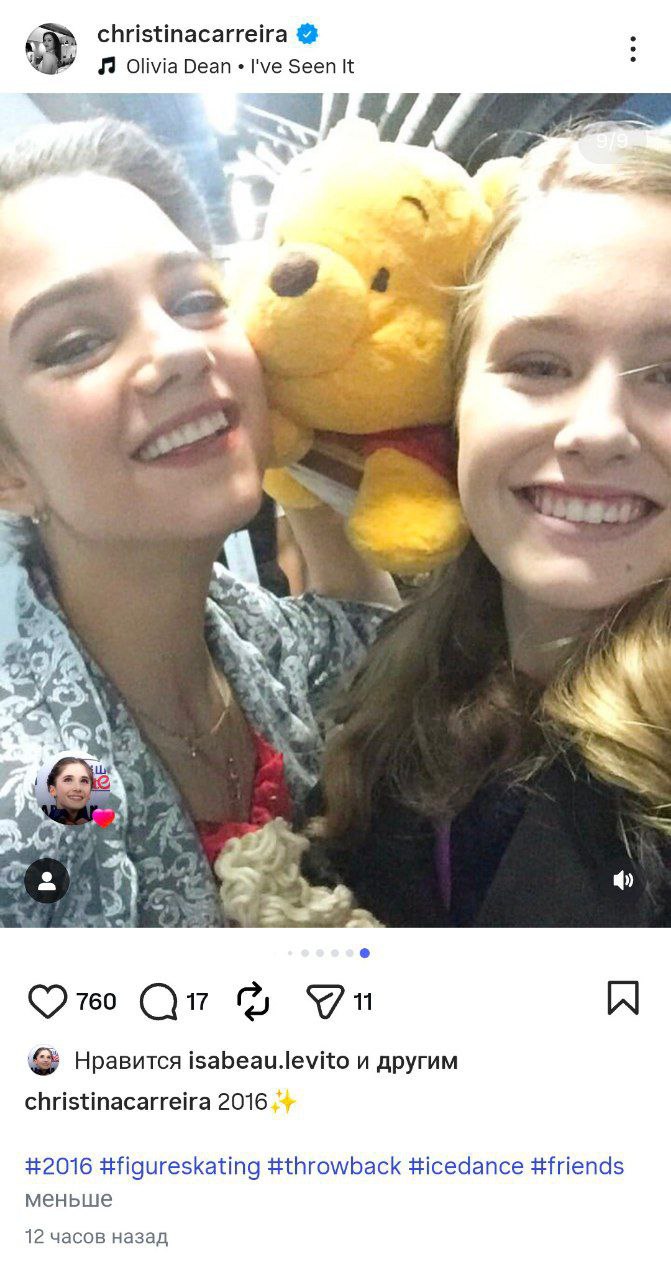Share the post via send icon

[326, 1001]
